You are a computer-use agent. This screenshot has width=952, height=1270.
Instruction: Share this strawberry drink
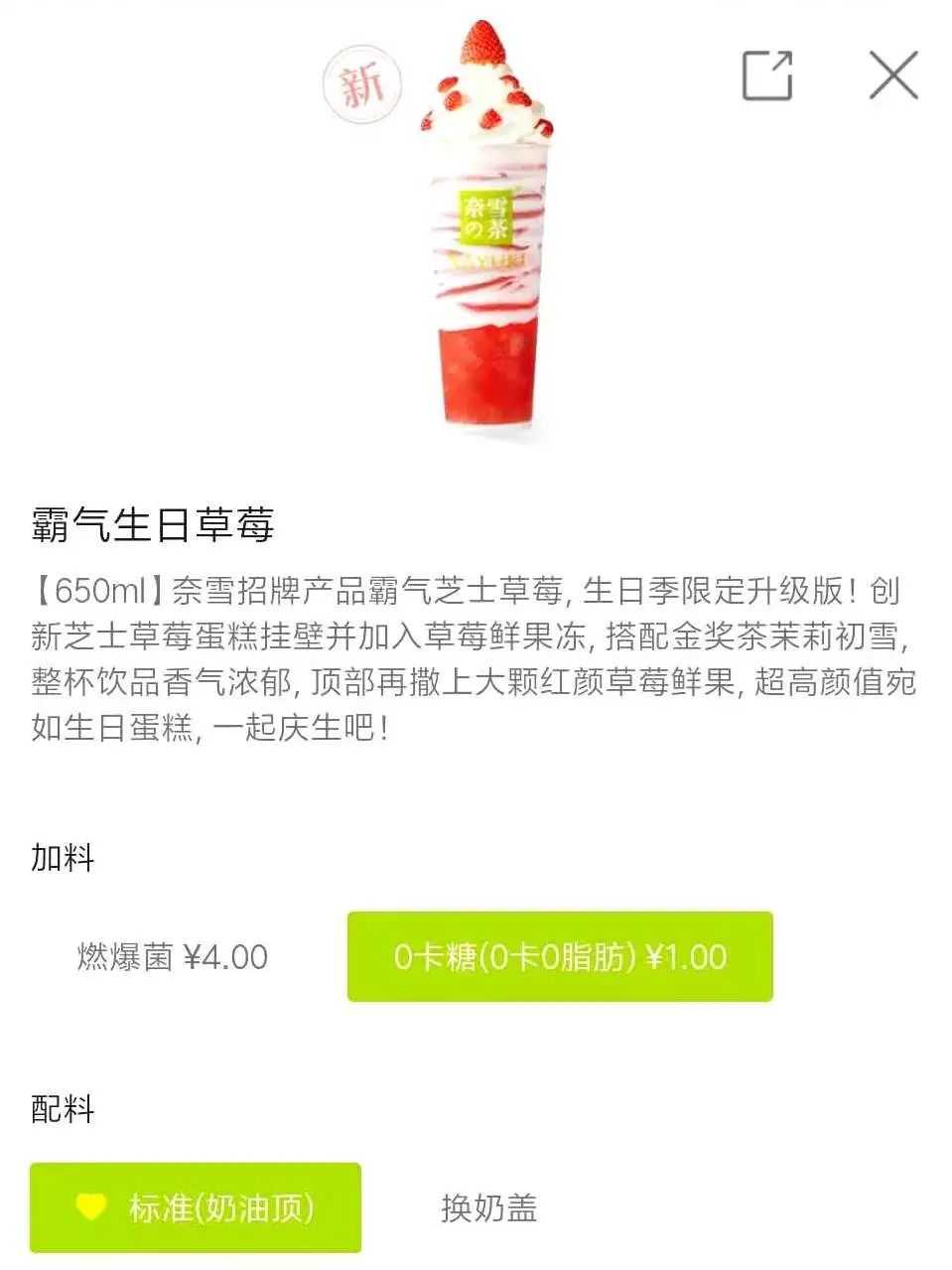[767, 75]
